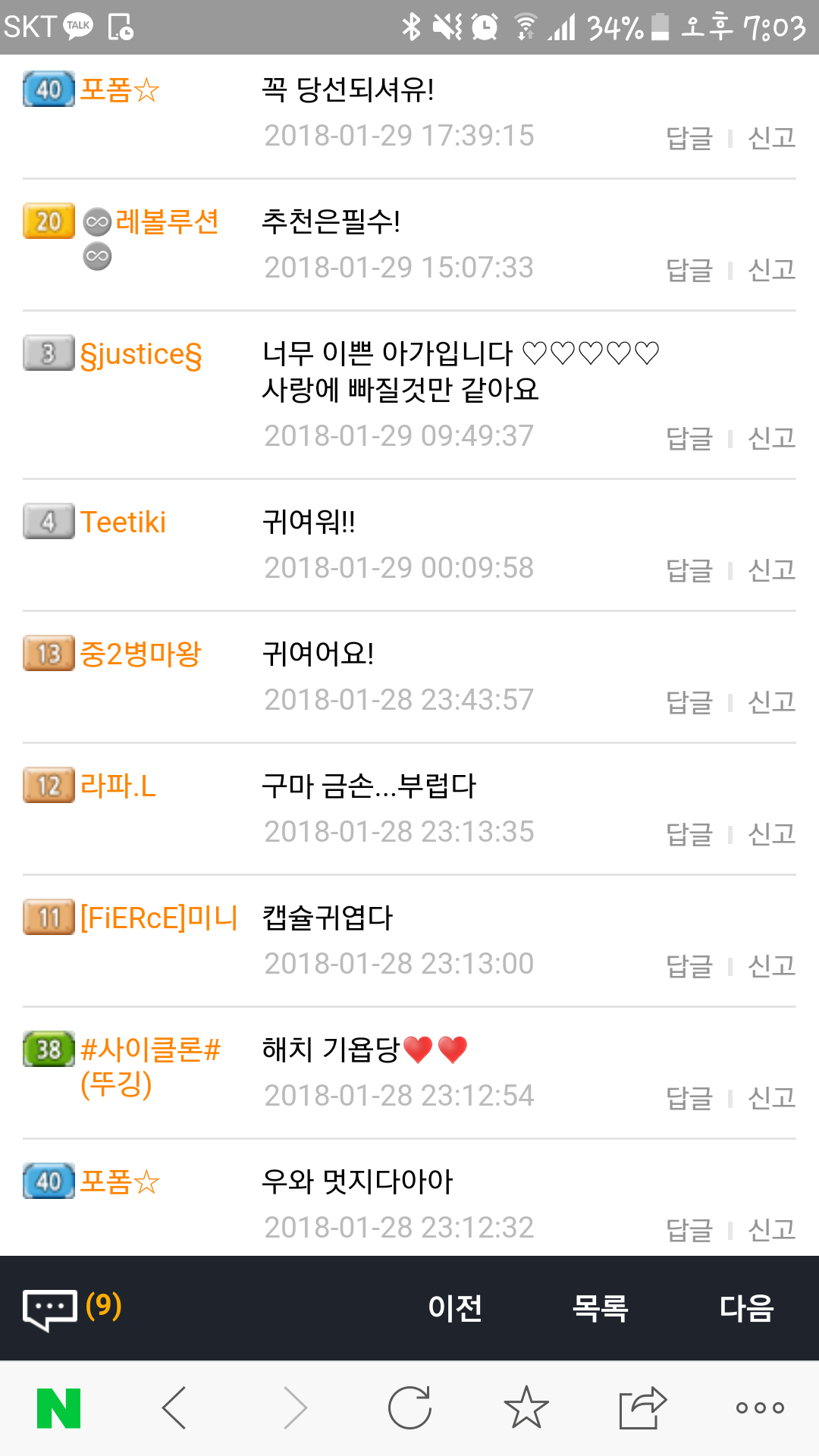Open Naver home with the N icon
819x1456 pixels.
[x=59, y=1408]
